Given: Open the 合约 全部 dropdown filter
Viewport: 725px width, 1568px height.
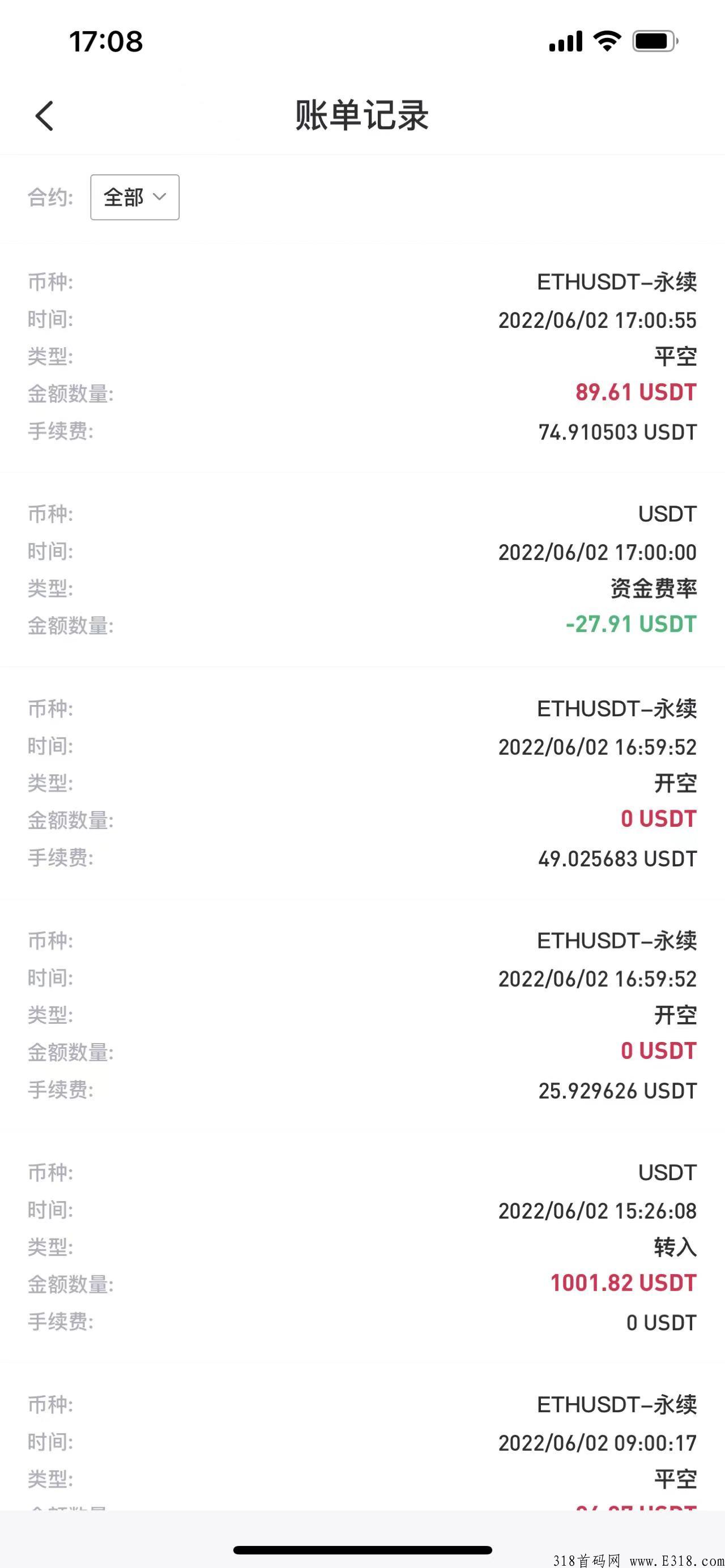Looking at the screenshot, I should [x=135, y=197].
